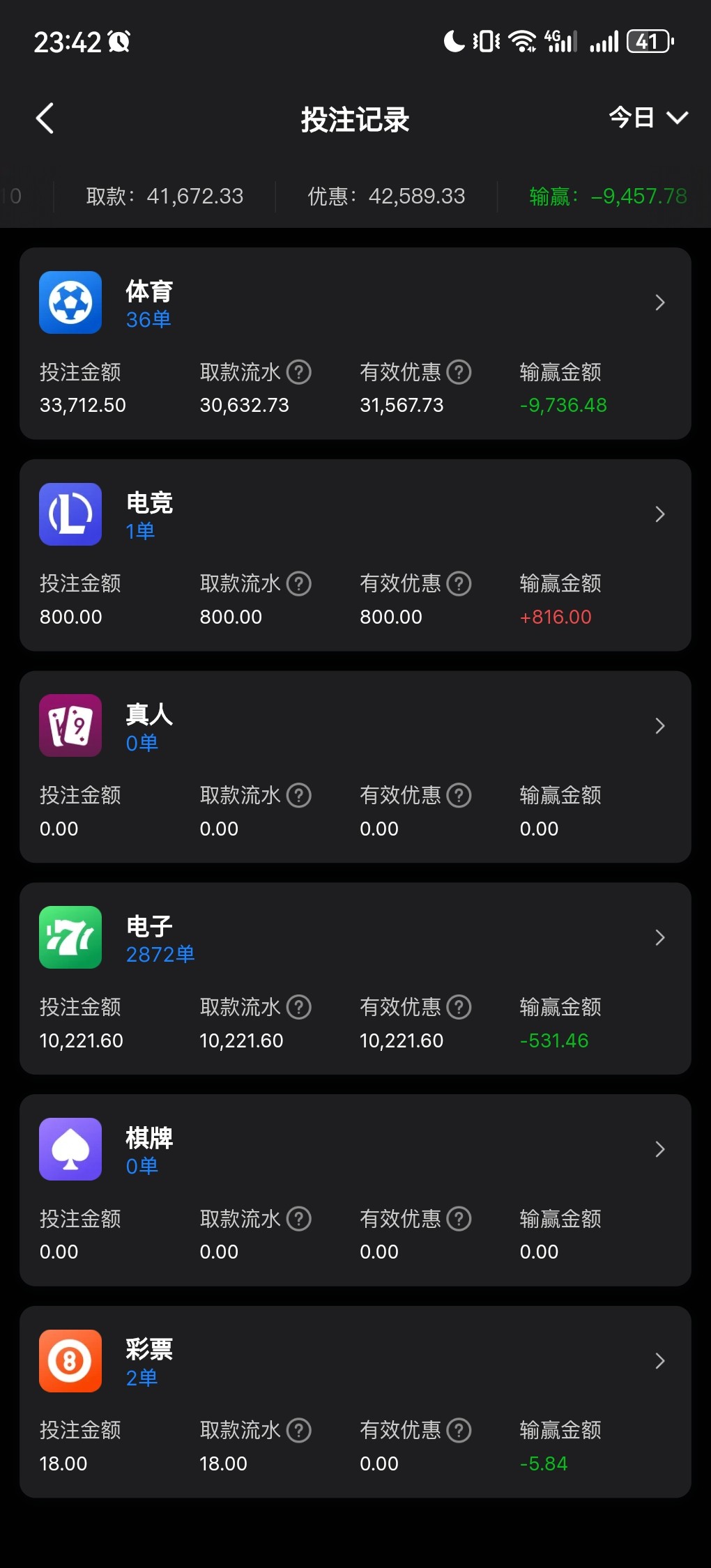Go back from 投注记录 page

click(45, 118)
